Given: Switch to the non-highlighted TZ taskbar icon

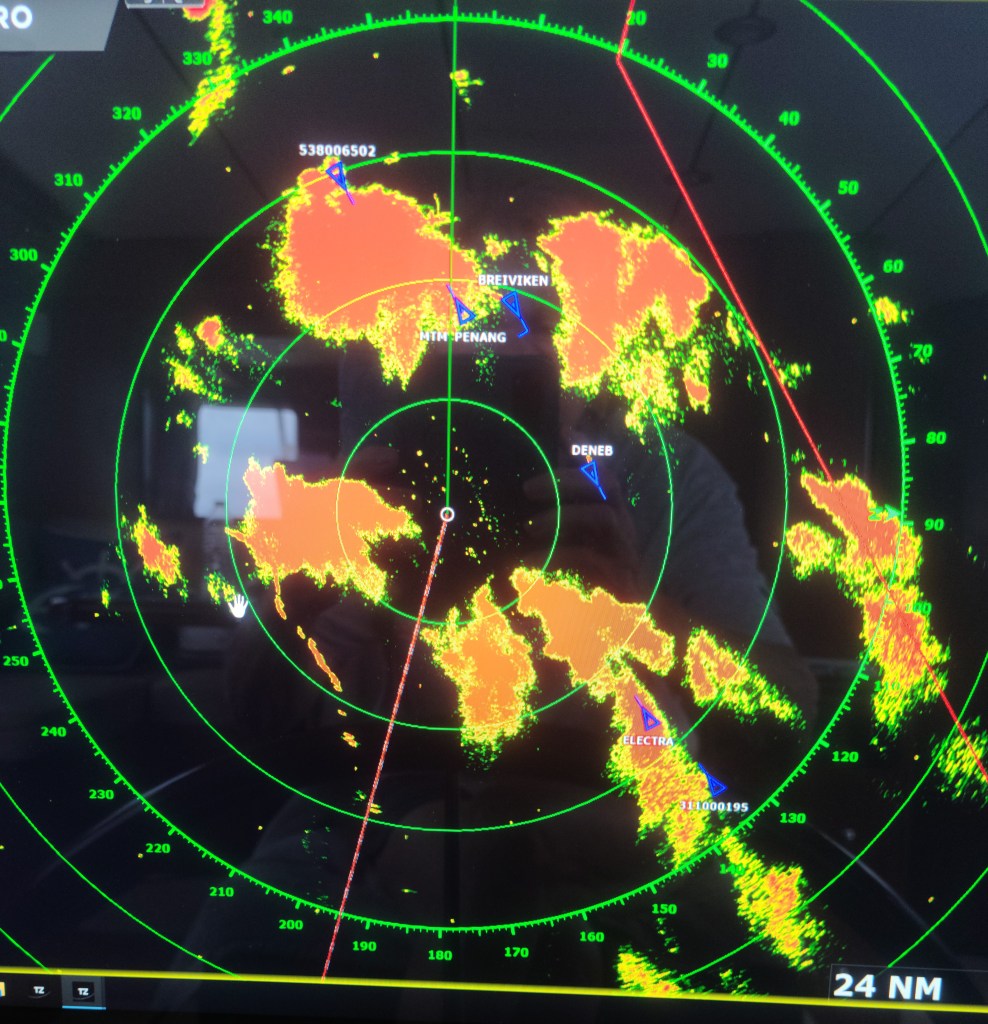Looking at the screenshot, I should [39, 990].
